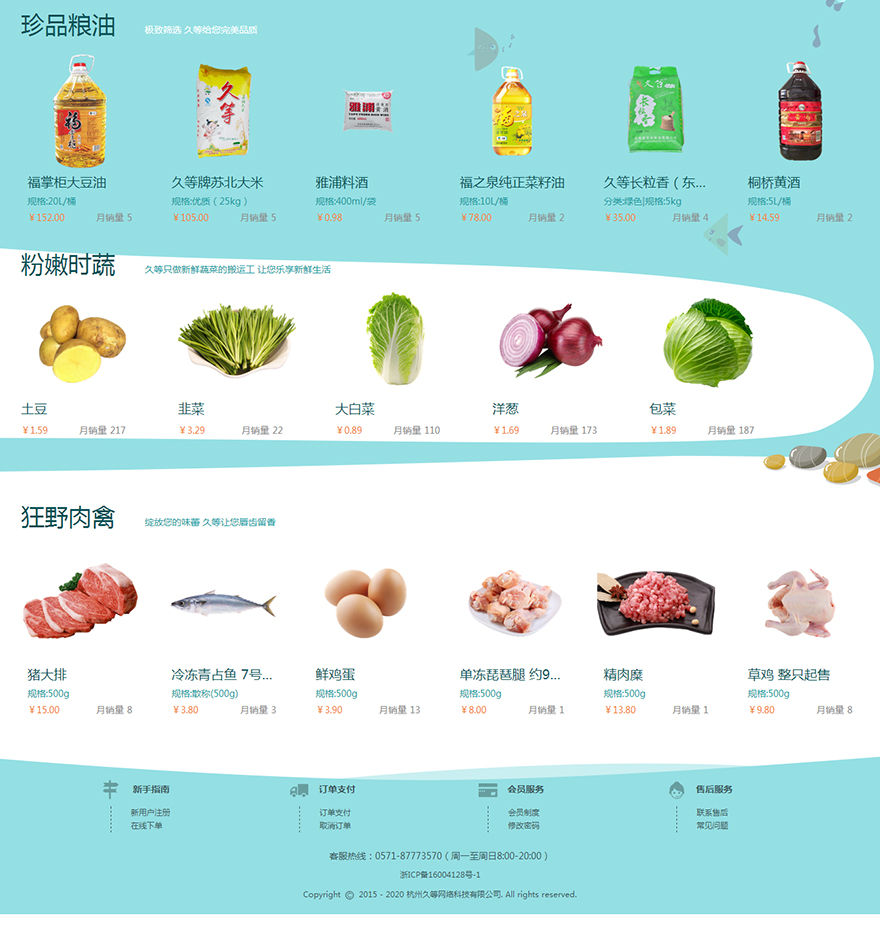880x928 pixels.
Task: View the 包菜 product
Action: tap(662, 409)
